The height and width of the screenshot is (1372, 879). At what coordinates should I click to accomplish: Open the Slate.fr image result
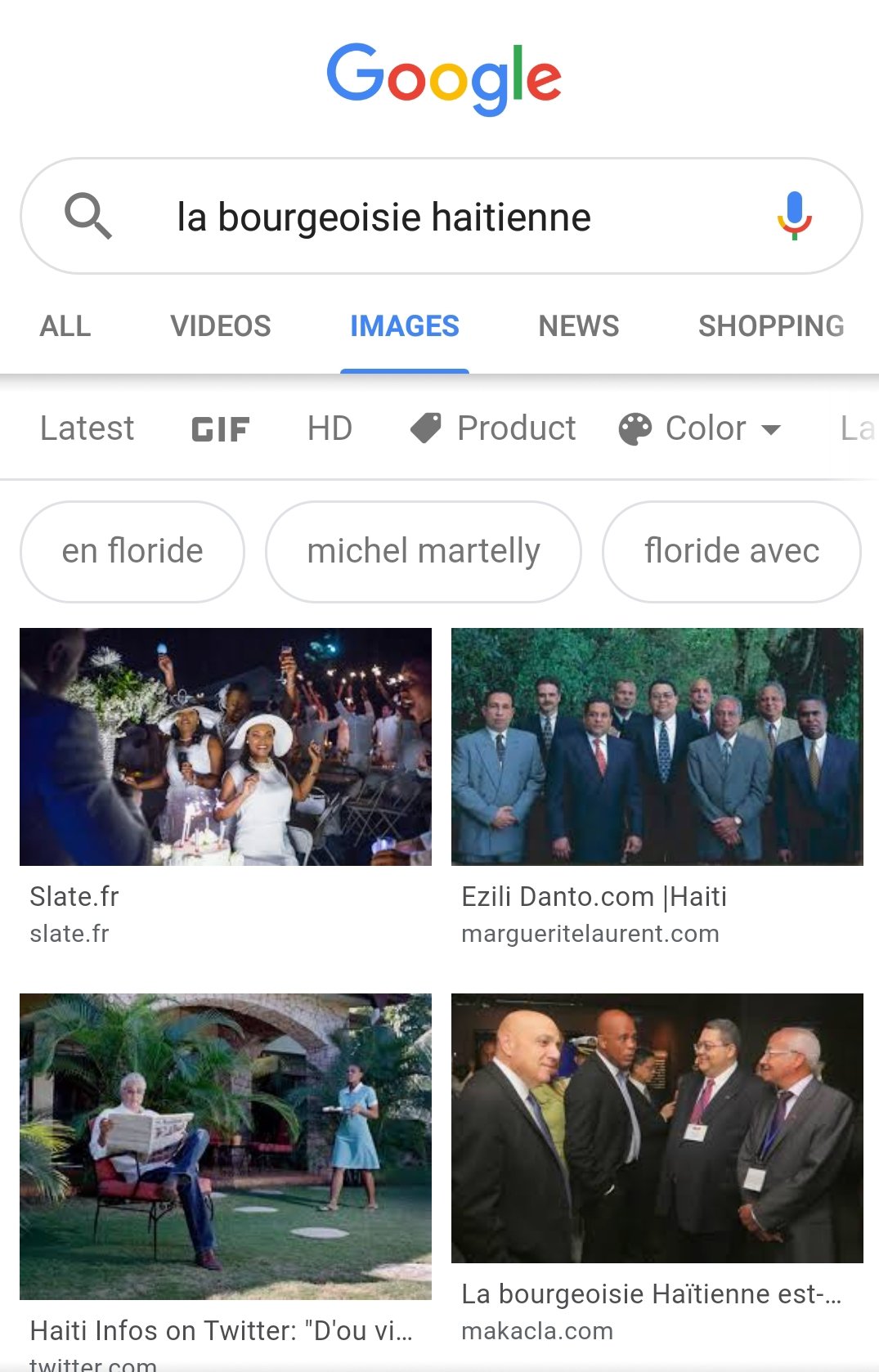[x=226, y=747]
